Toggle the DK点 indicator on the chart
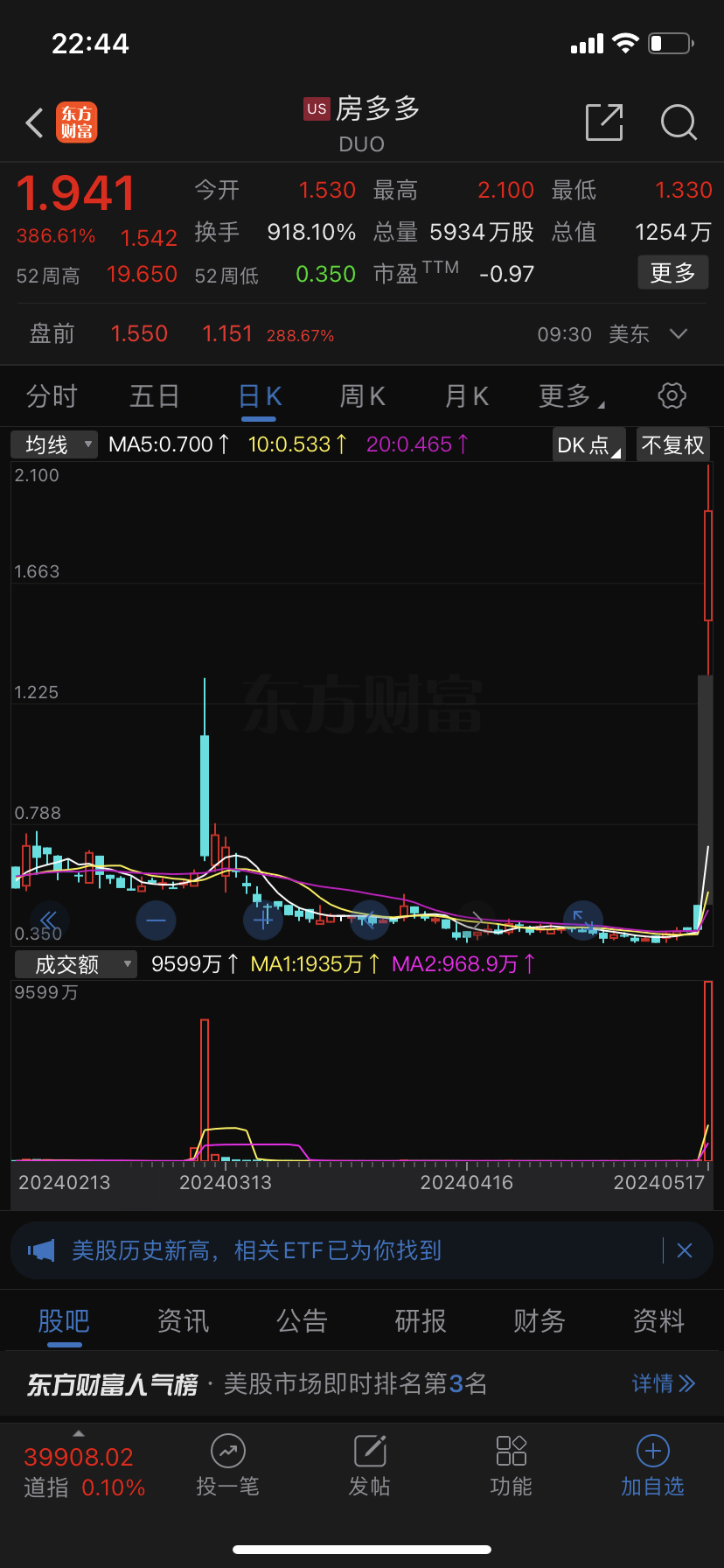724x1568 pixels. 588,444
